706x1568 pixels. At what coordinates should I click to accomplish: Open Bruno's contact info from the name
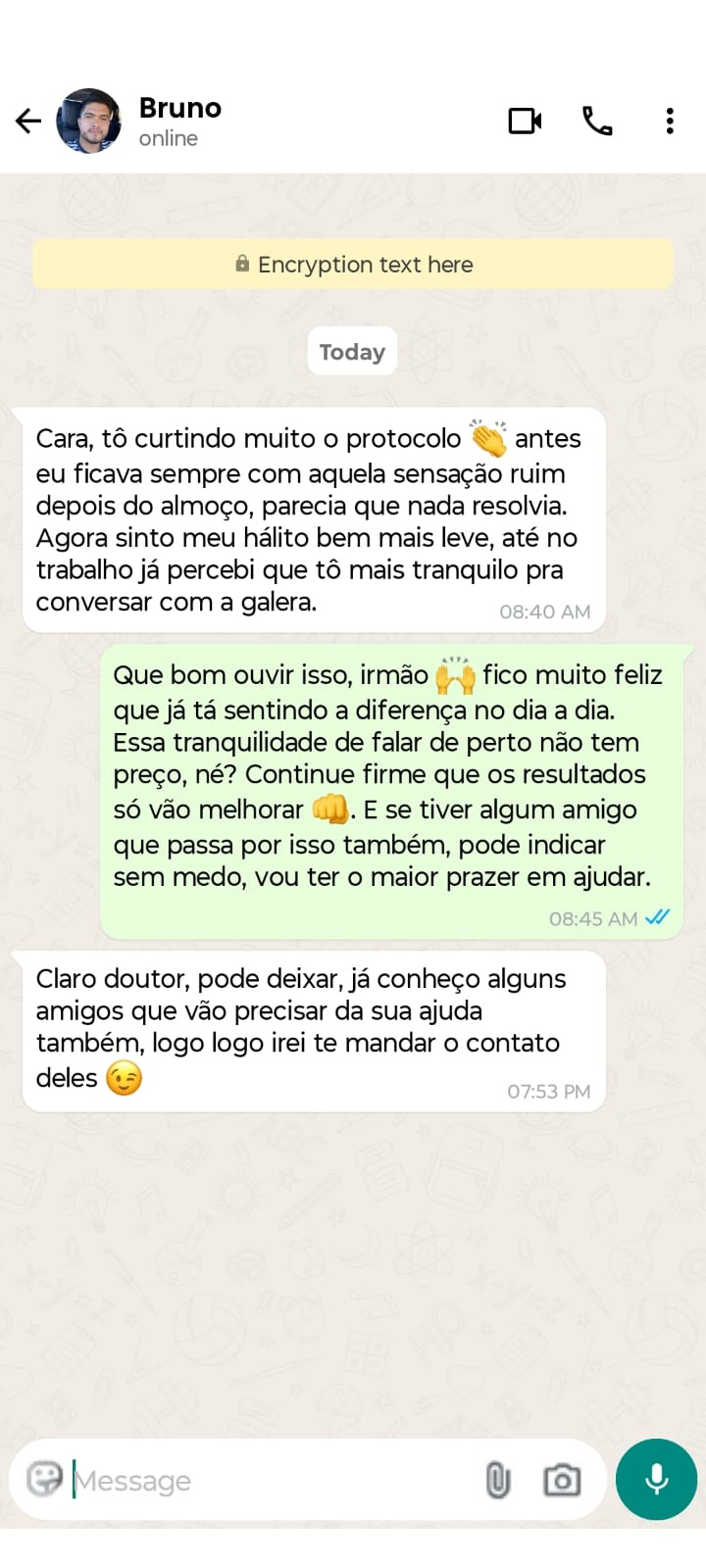pos(180,109)
